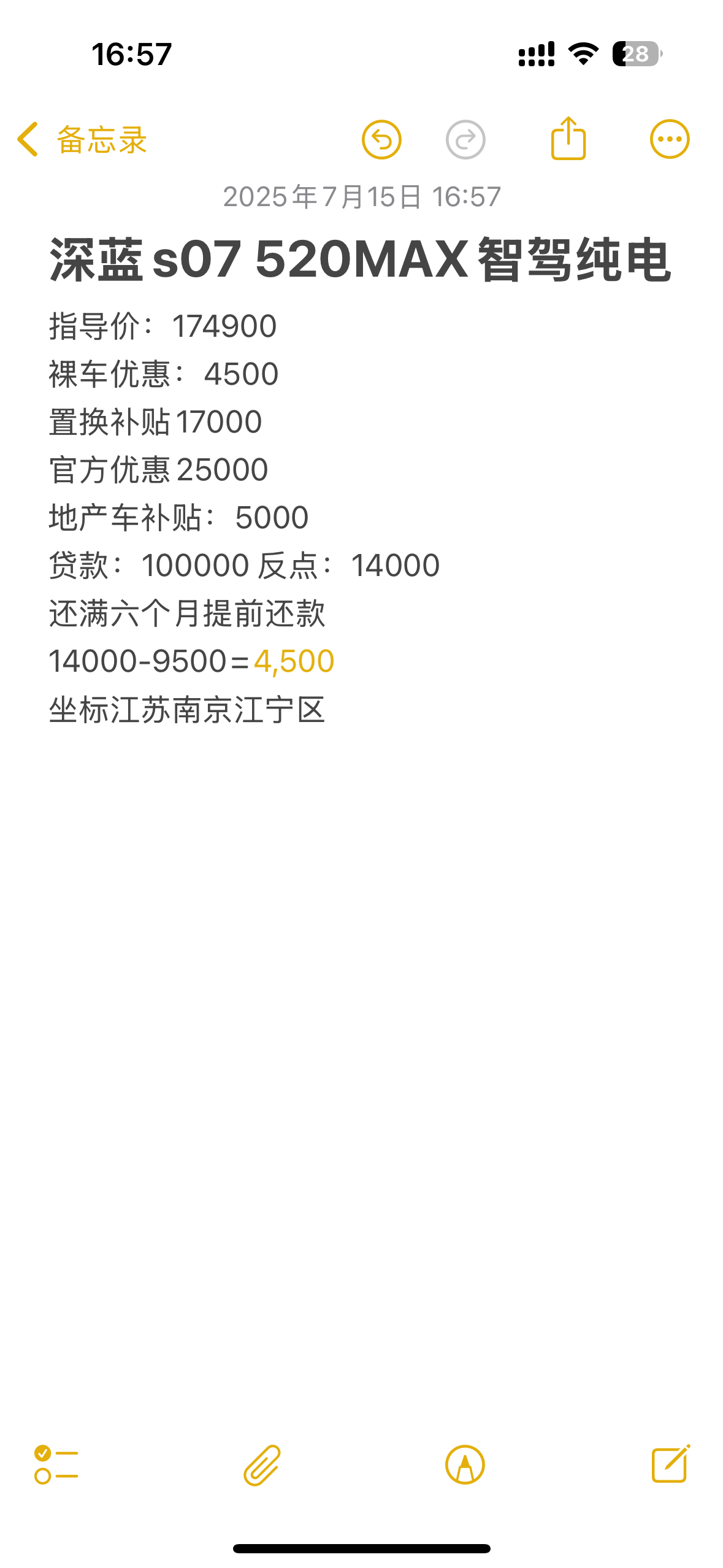Add a checklist to the note

(56, 1464)
